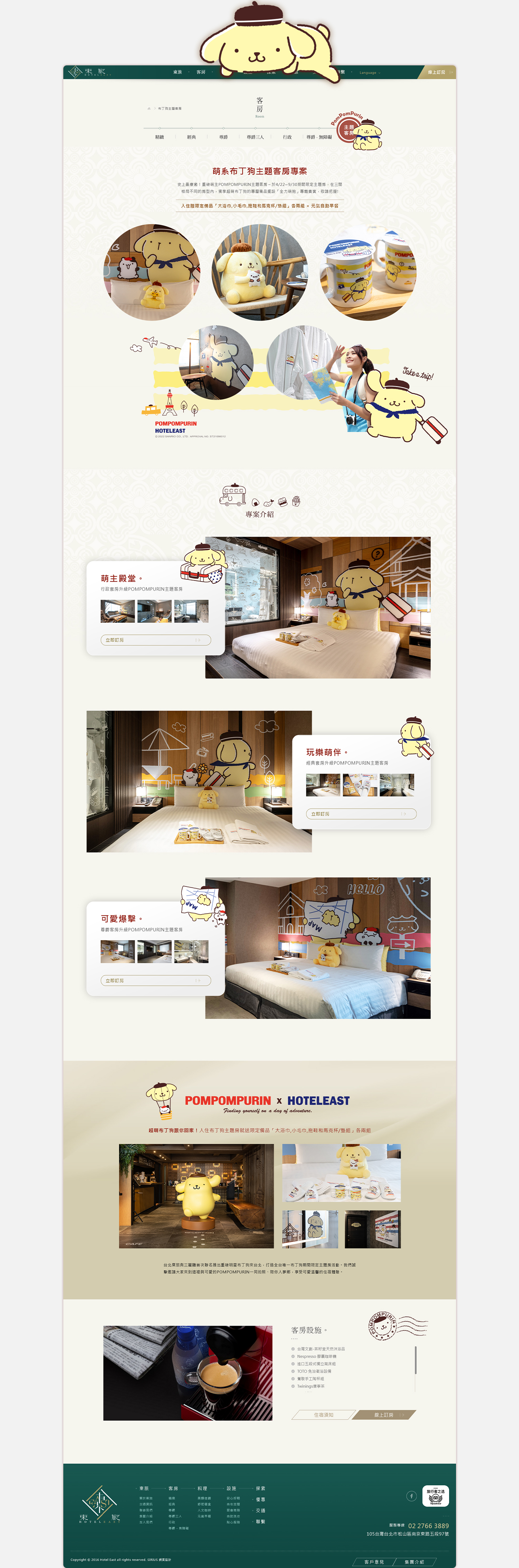Open 住宿須知 under room facilities
The image size is (519, 1568).
[x=324, y=1414]
